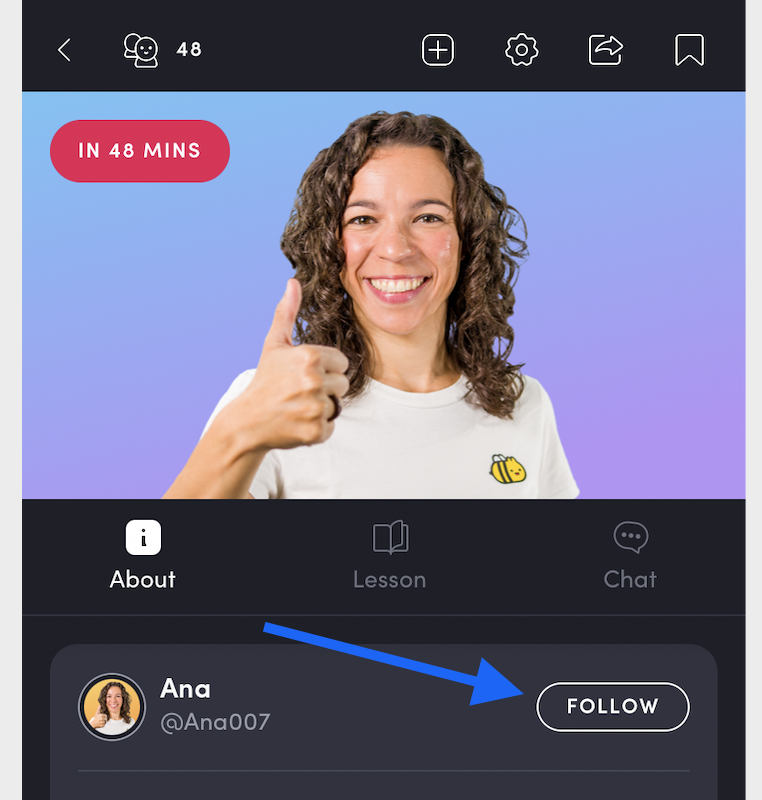Screen dimensions: 762x800
Task: Go back using the top arrow
Action: click(x=65, y=50)
